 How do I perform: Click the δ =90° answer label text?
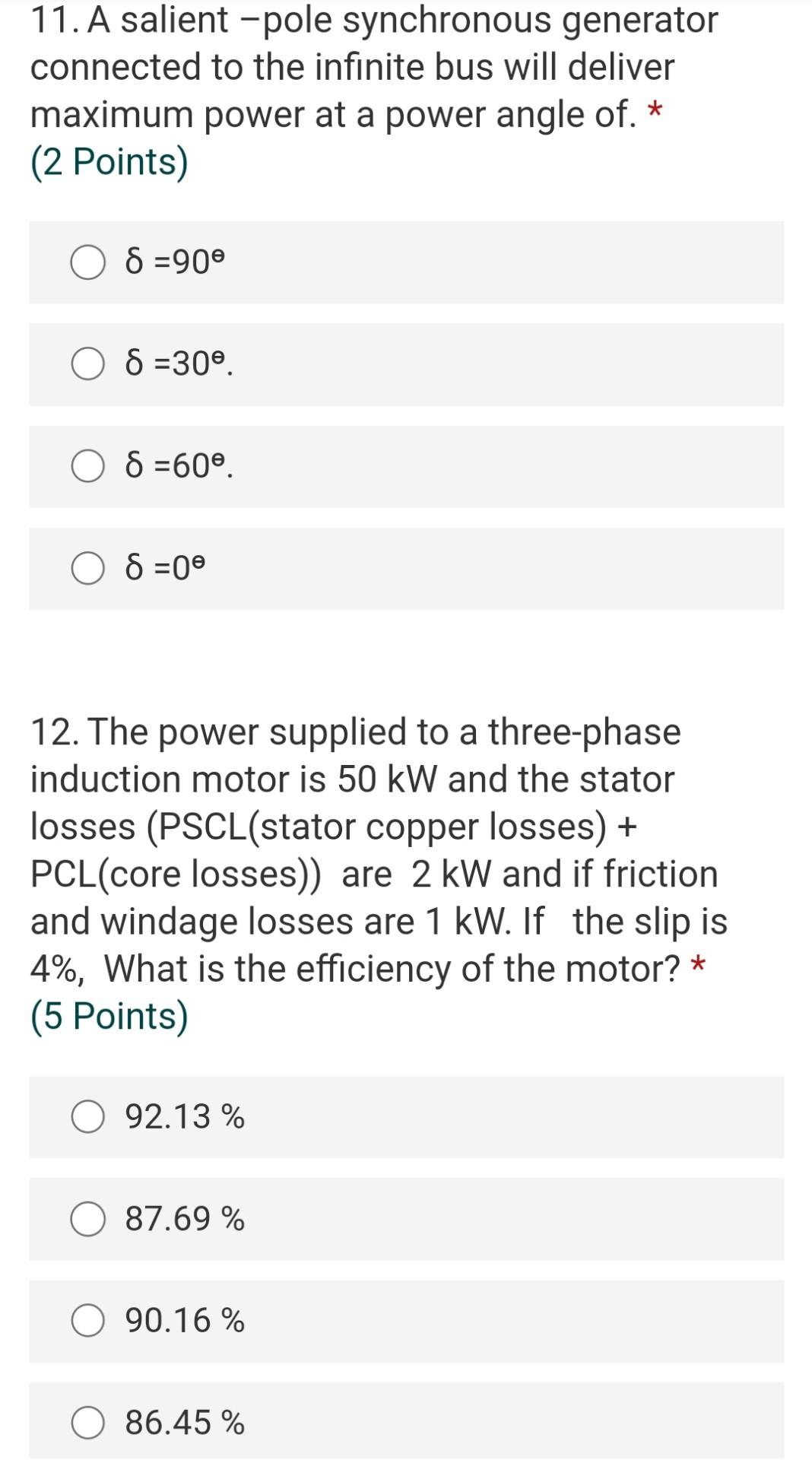(x=172, y=262)
